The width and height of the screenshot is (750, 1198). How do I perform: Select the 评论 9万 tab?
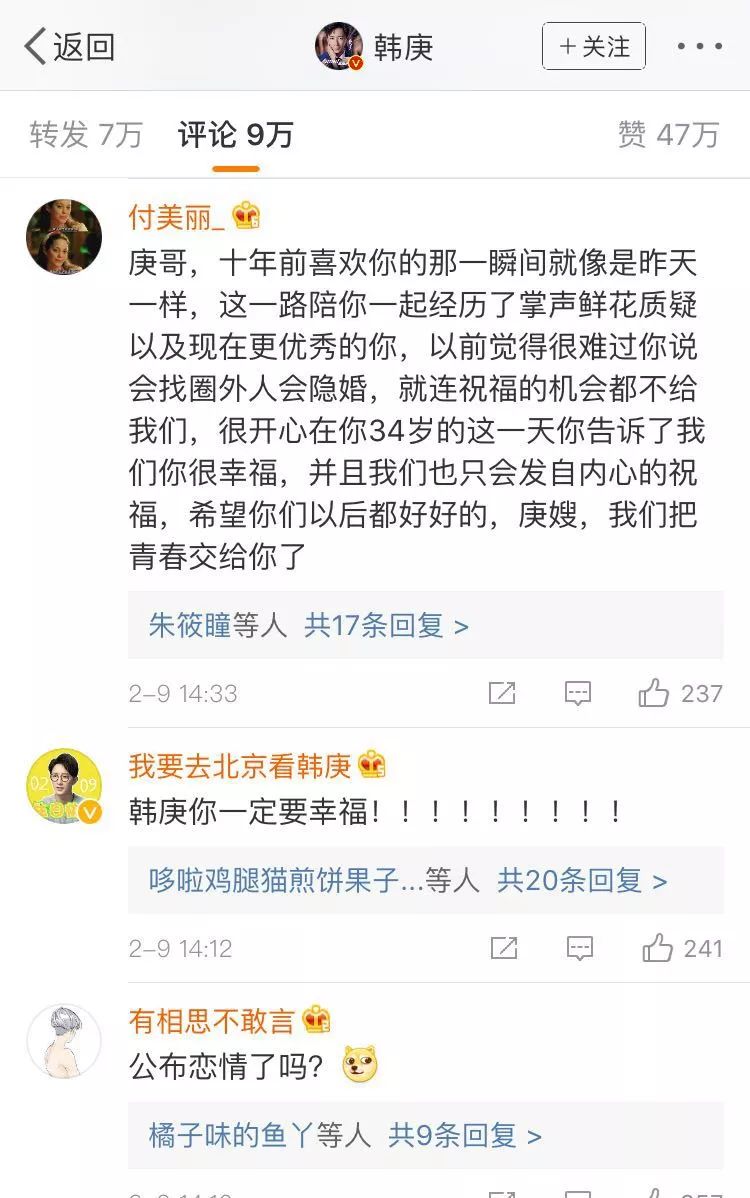(x=235, y=134)
